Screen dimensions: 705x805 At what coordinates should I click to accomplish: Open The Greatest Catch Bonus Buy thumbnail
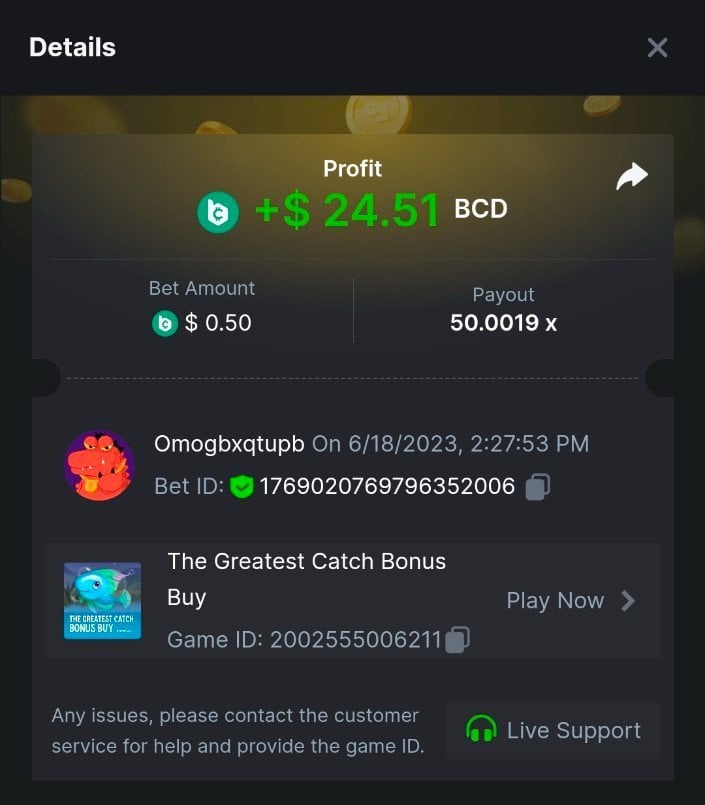(x=102, y=601)
